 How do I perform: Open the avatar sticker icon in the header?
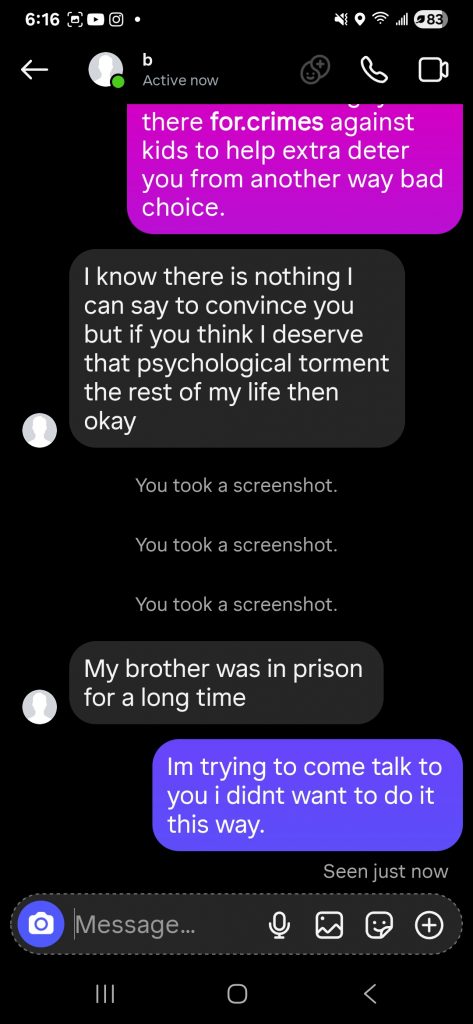click(x=316, y=70)
